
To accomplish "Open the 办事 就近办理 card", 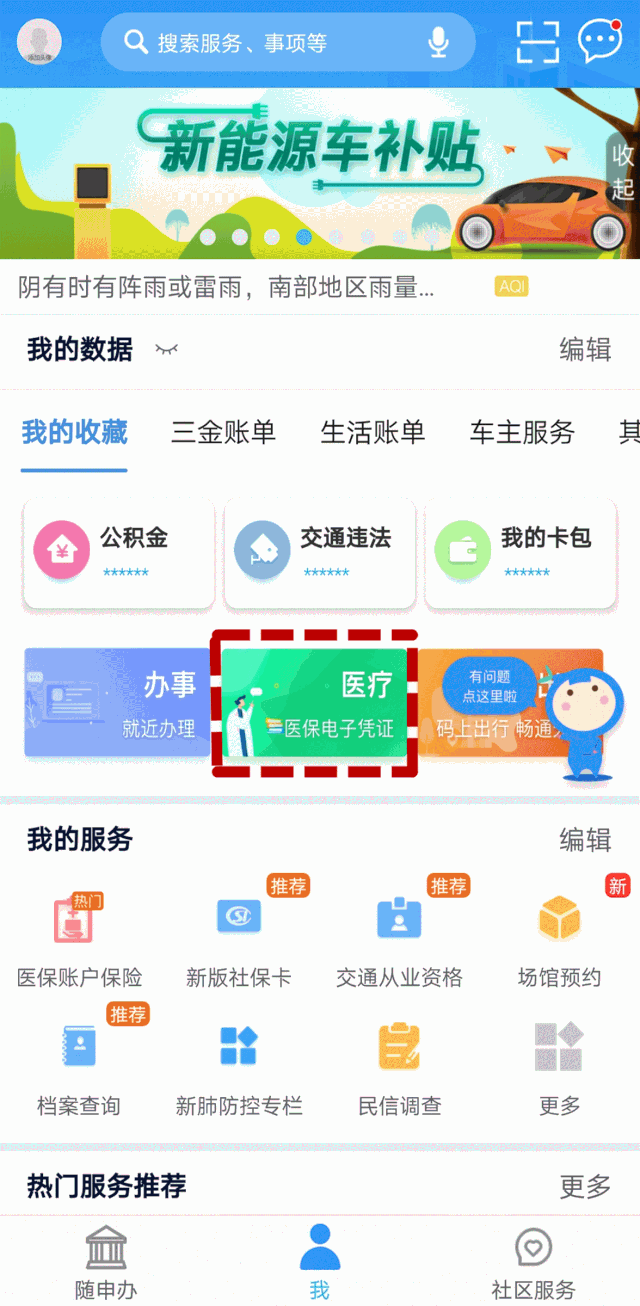I will click(116, 703).
